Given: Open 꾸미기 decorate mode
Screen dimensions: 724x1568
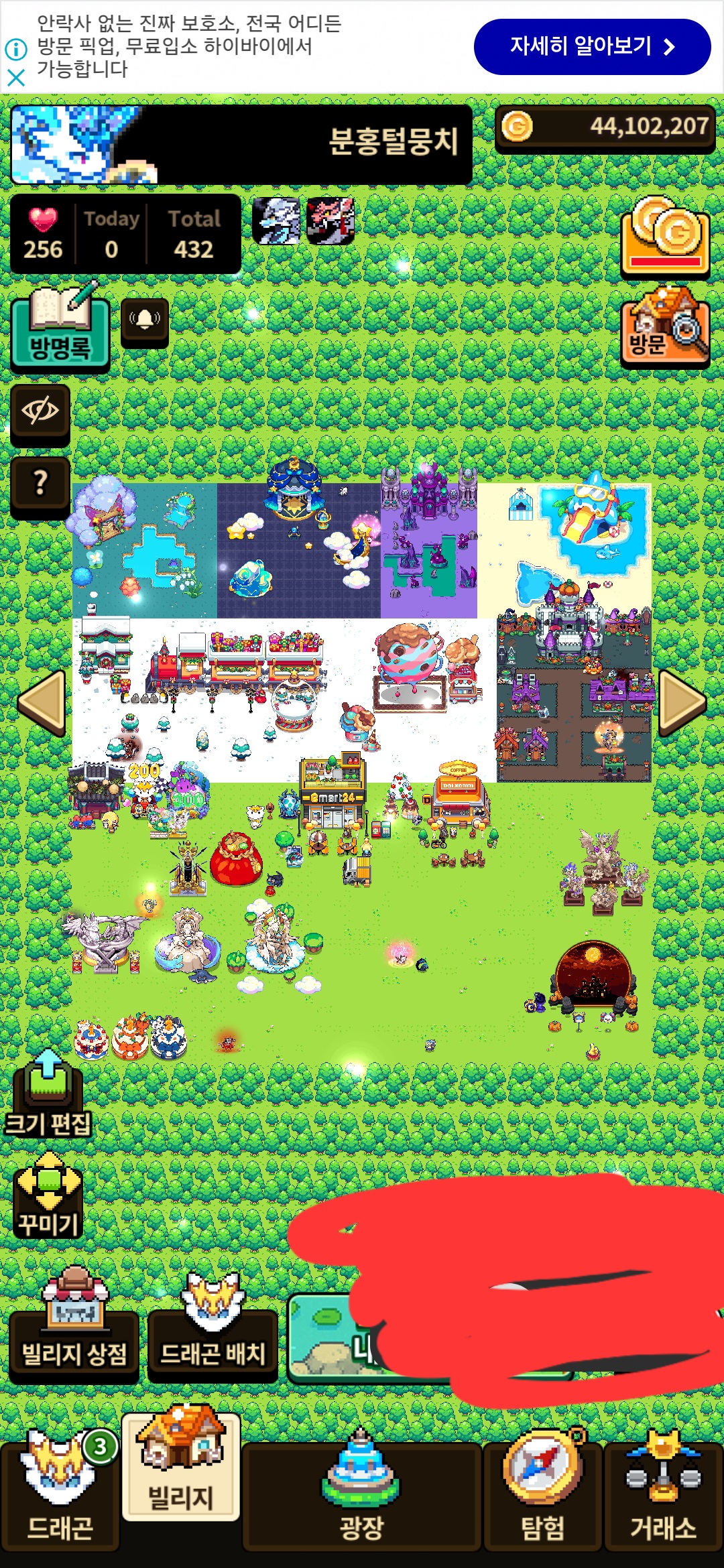Looking at the screenshot, I should tap(48, 1197).
